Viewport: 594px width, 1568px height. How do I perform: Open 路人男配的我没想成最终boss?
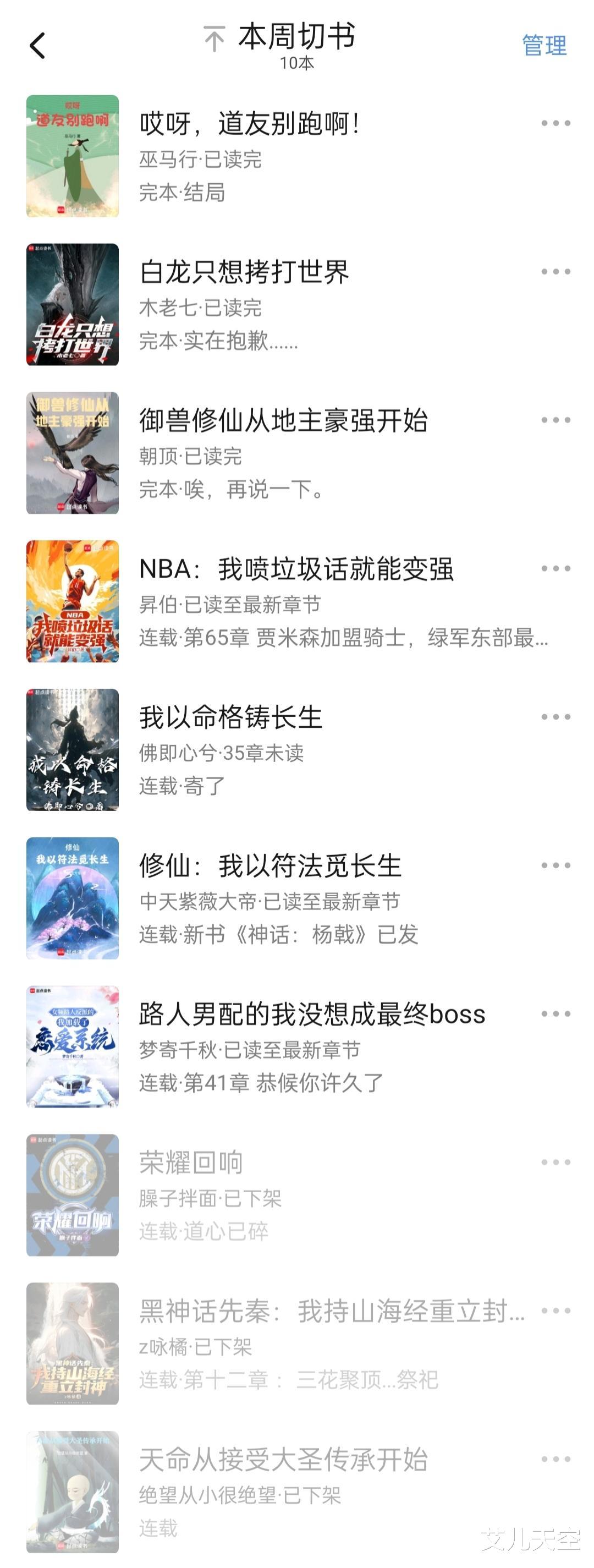point(312,1015)
